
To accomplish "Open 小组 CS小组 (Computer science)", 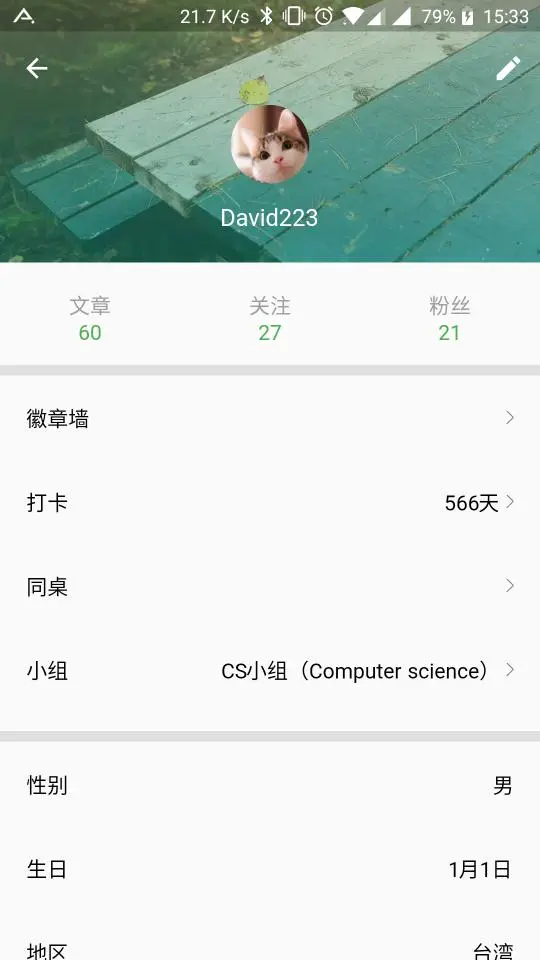I will (x=270, y=671).
